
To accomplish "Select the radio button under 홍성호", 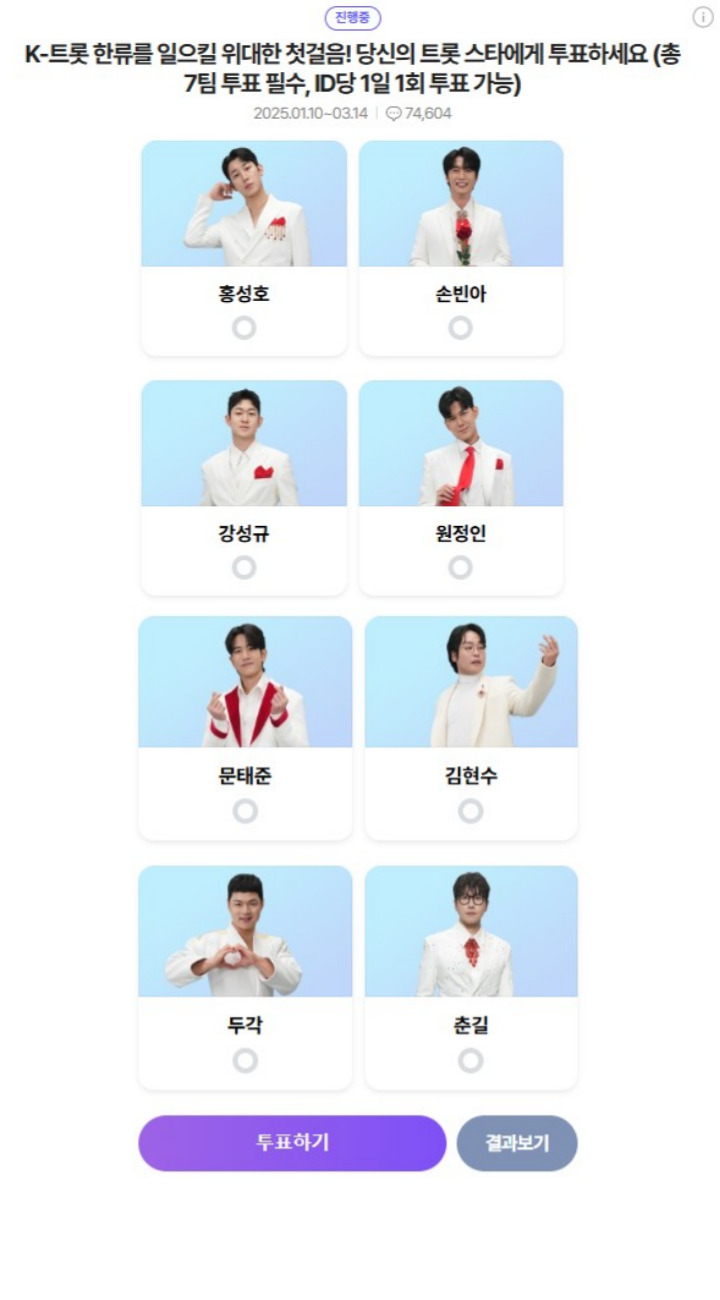I will [244, 325].
